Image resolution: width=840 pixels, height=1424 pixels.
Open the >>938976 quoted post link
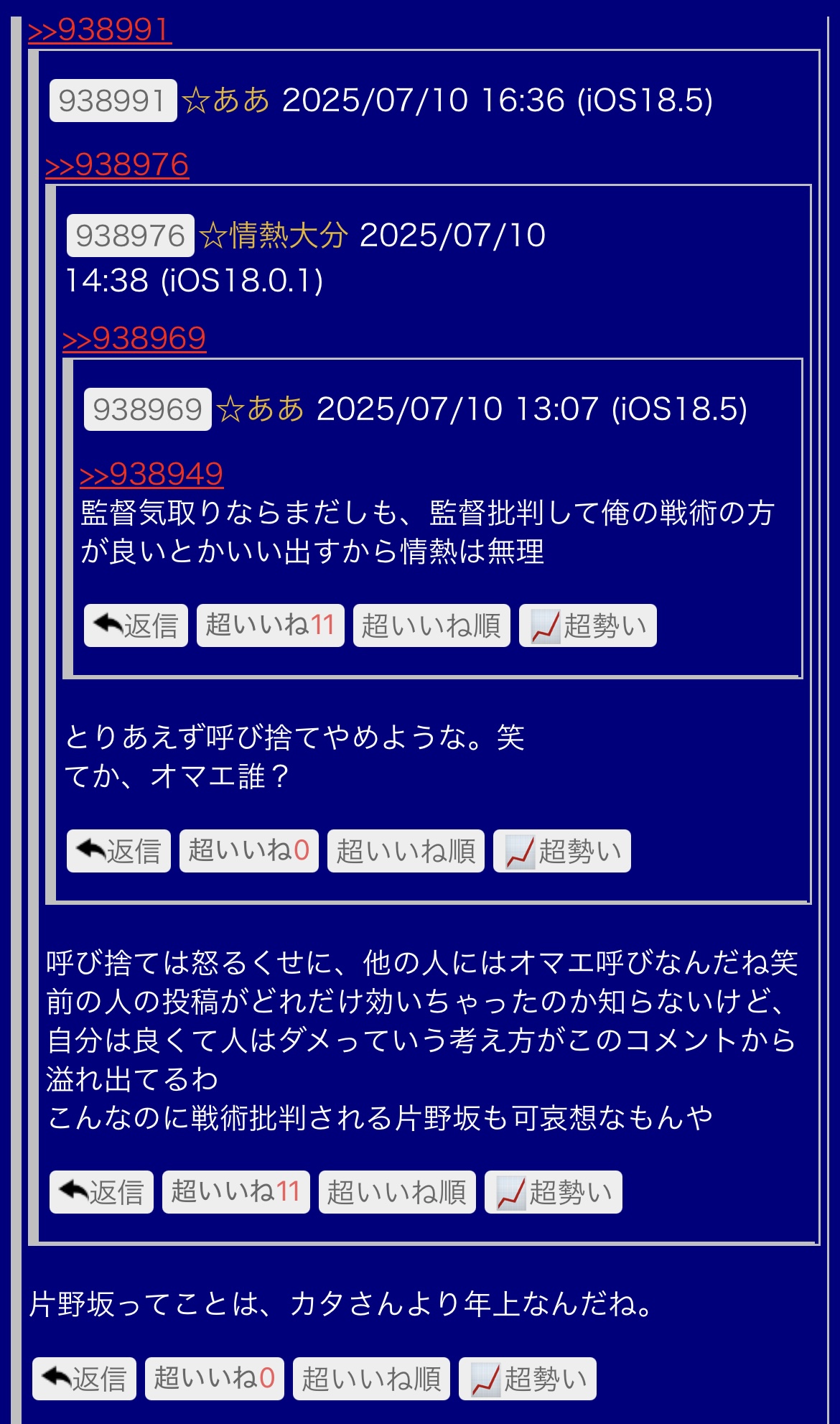coord(117,165)
